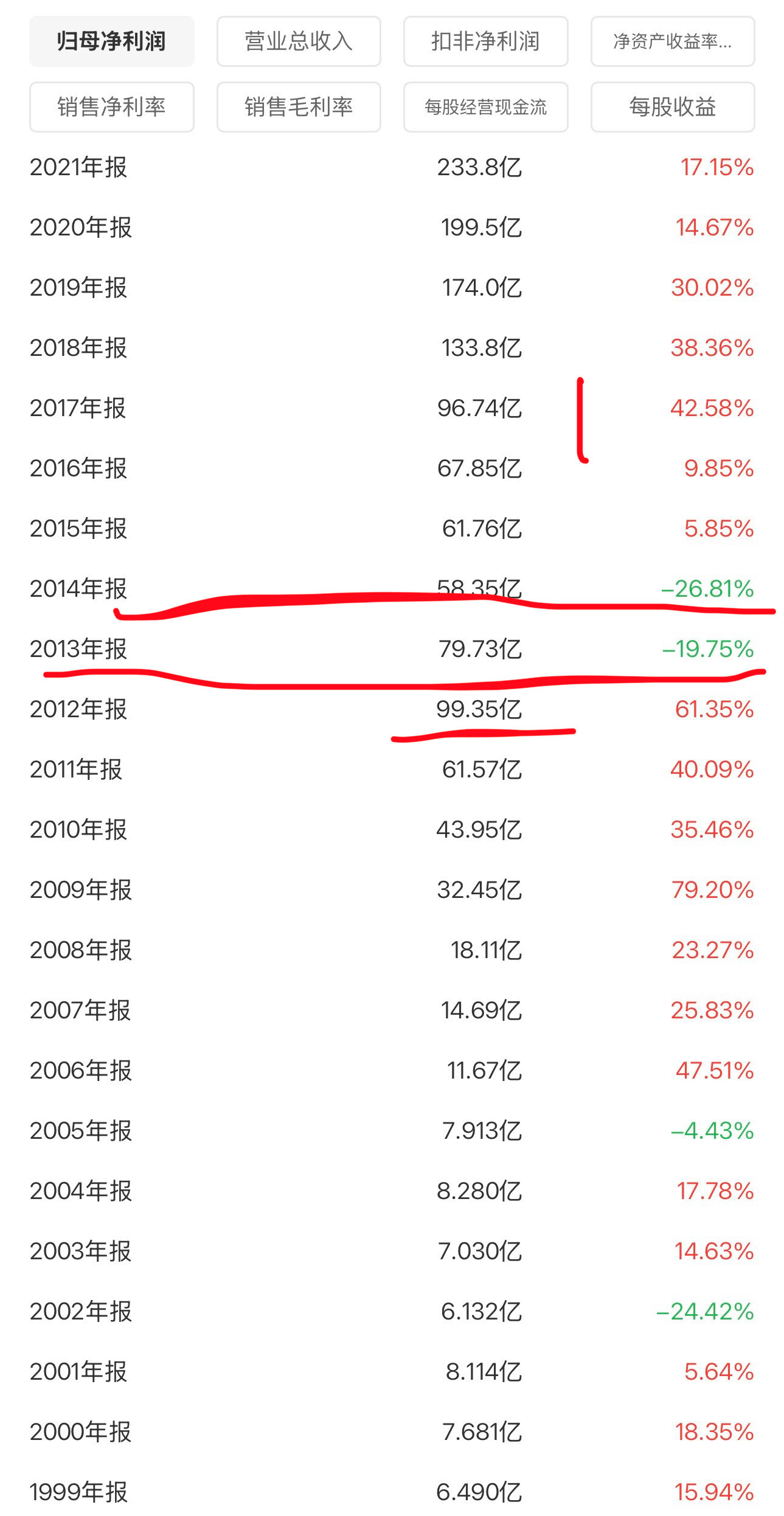Click the 99.35亿 underlined value
The image size is (784, 1516).
point(480,711)
